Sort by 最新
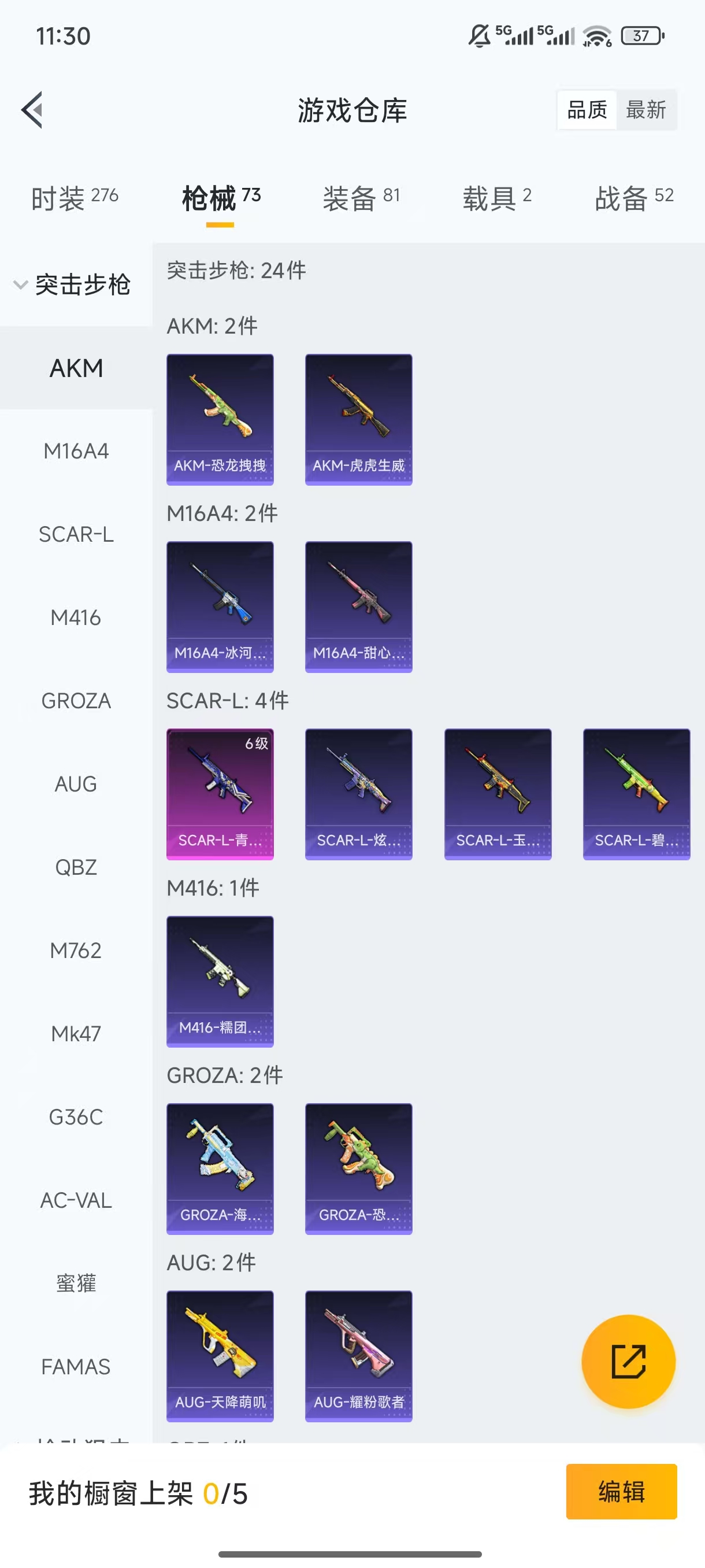Viewport: 705px width, 1568px height. (645, 110)
